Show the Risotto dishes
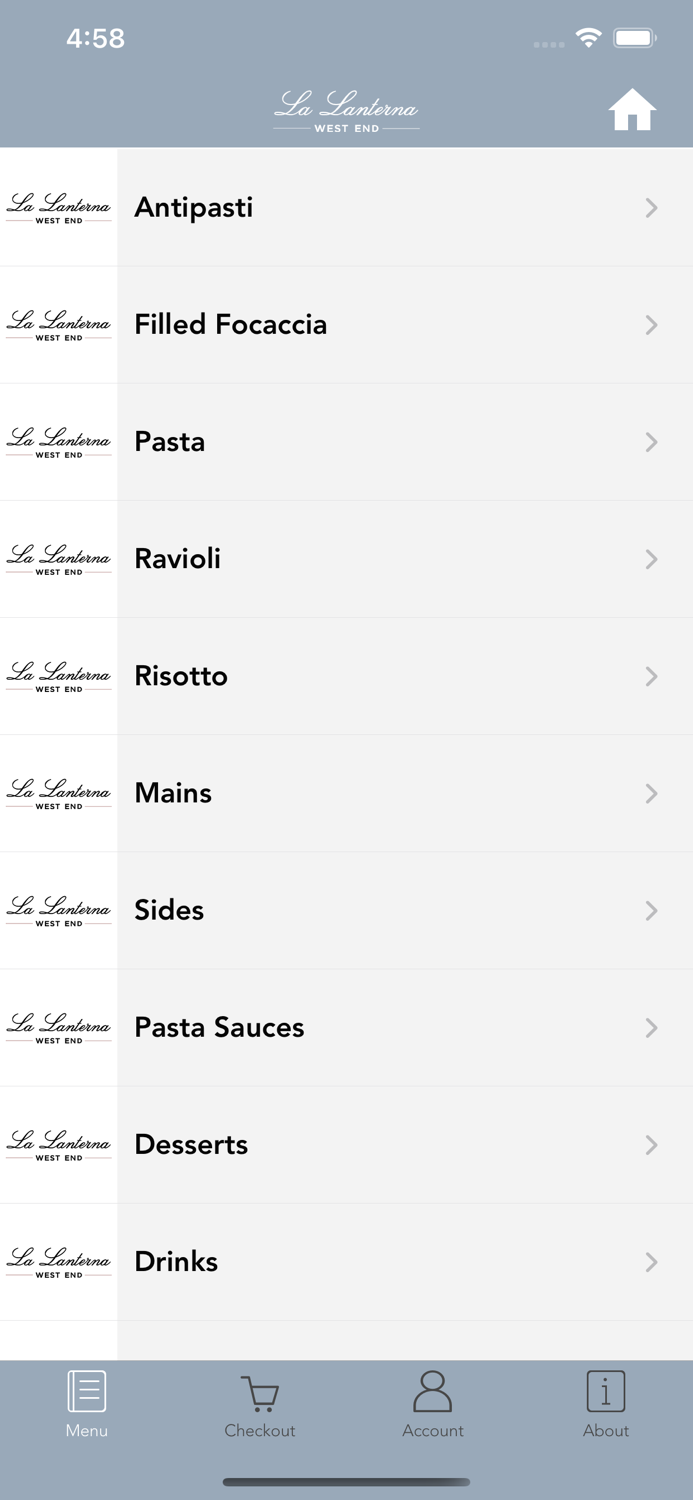 (346, 676)
